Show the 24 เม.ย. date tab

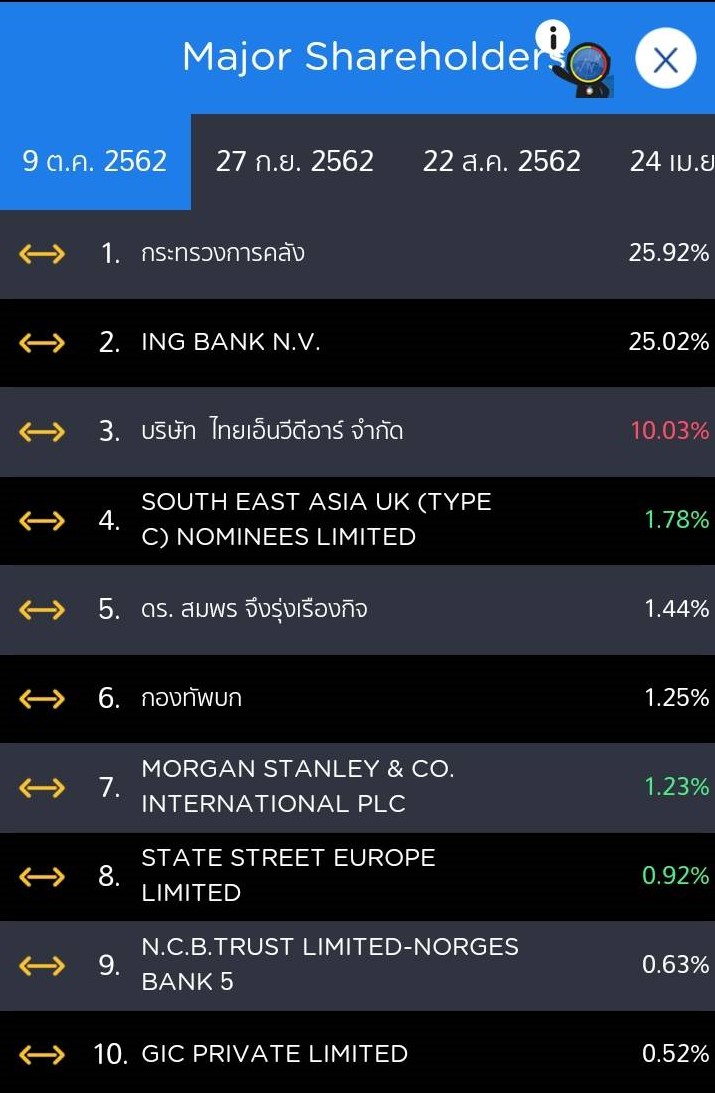pos(672,161)
